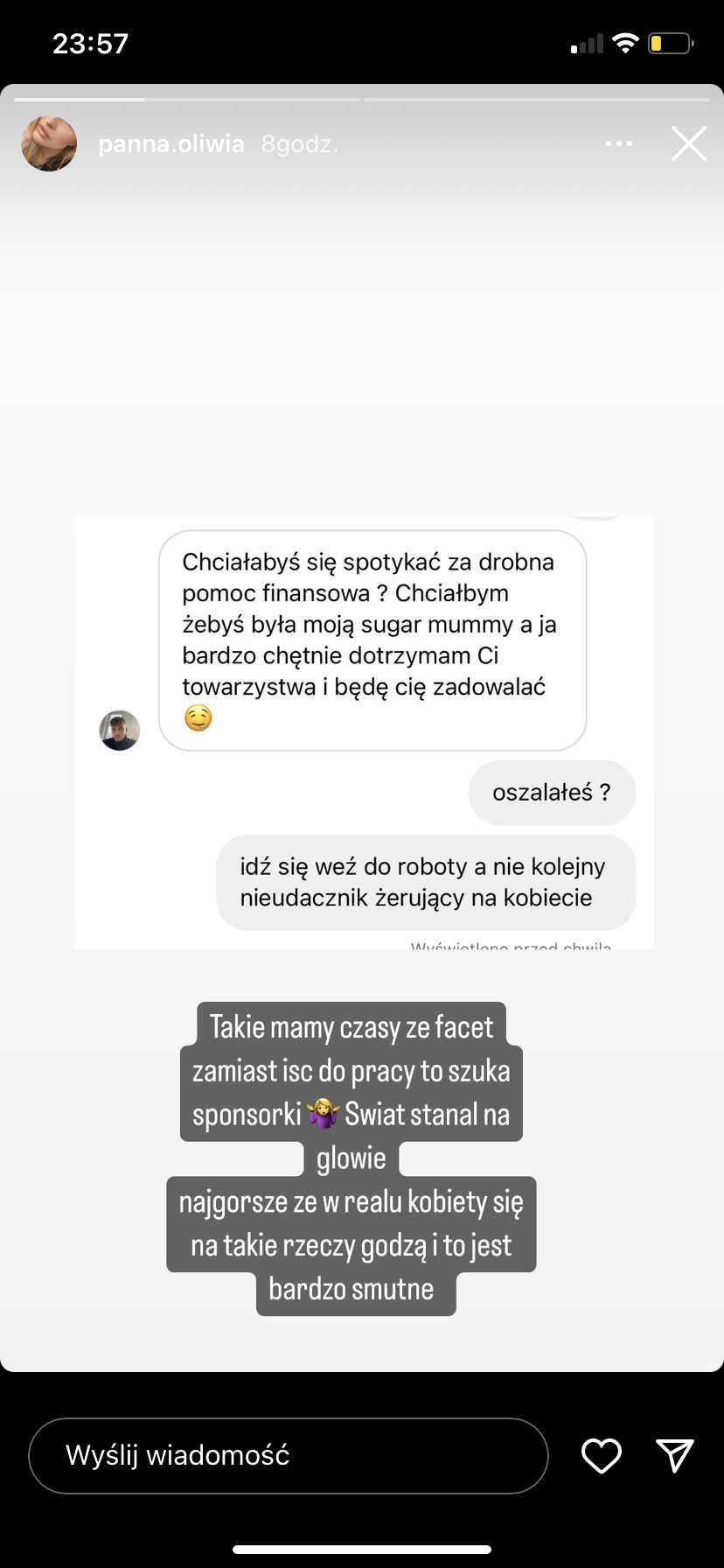Viewport: 724px width, 1568px height.
Task: Tap the Wyślij wiadomość reply field
Action: [289, 1455]
